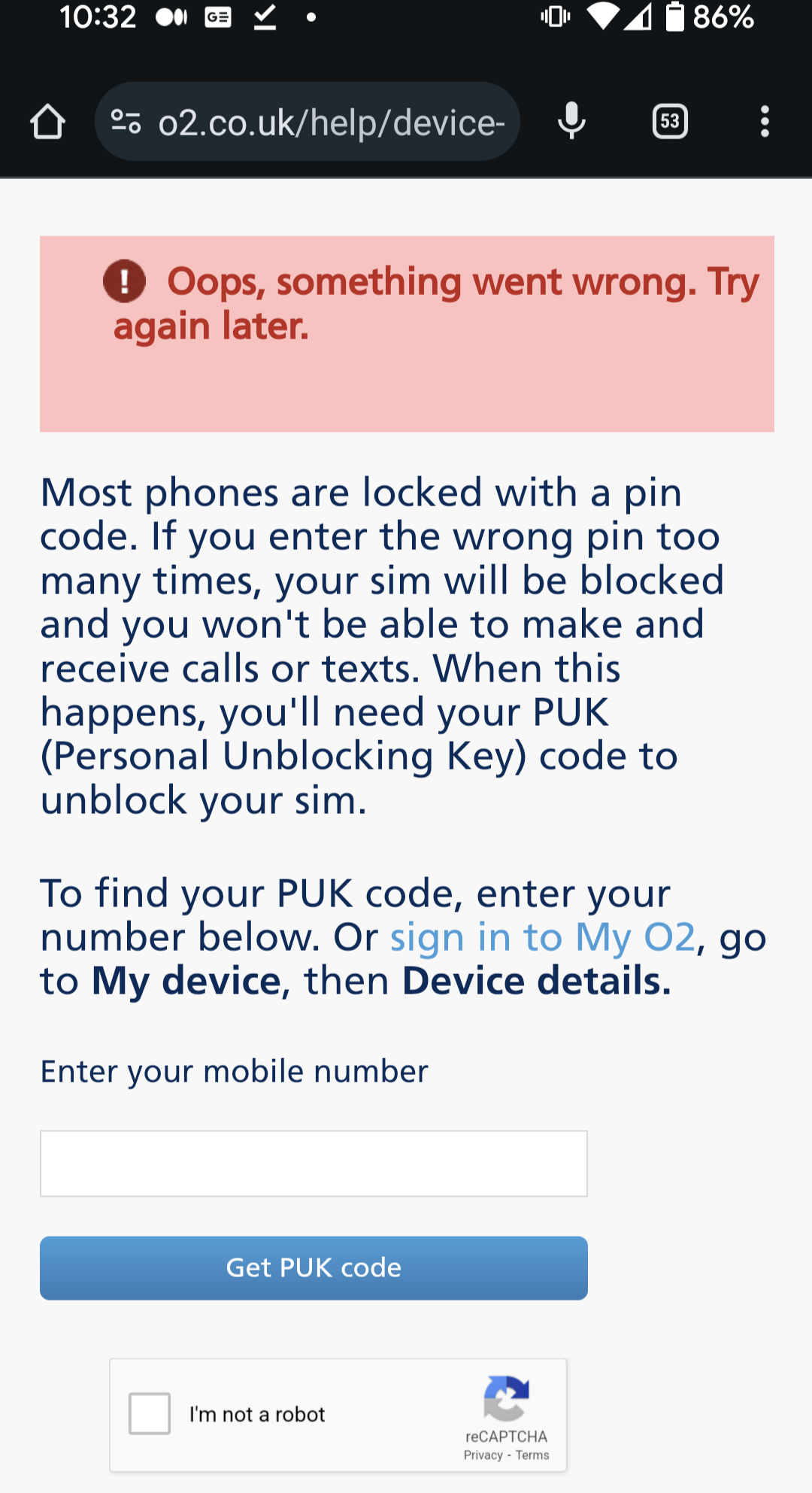The height and width of the screenshot is (1493, 812).
Task: Open the address bar URL field
Action: [x=331, y=121]
